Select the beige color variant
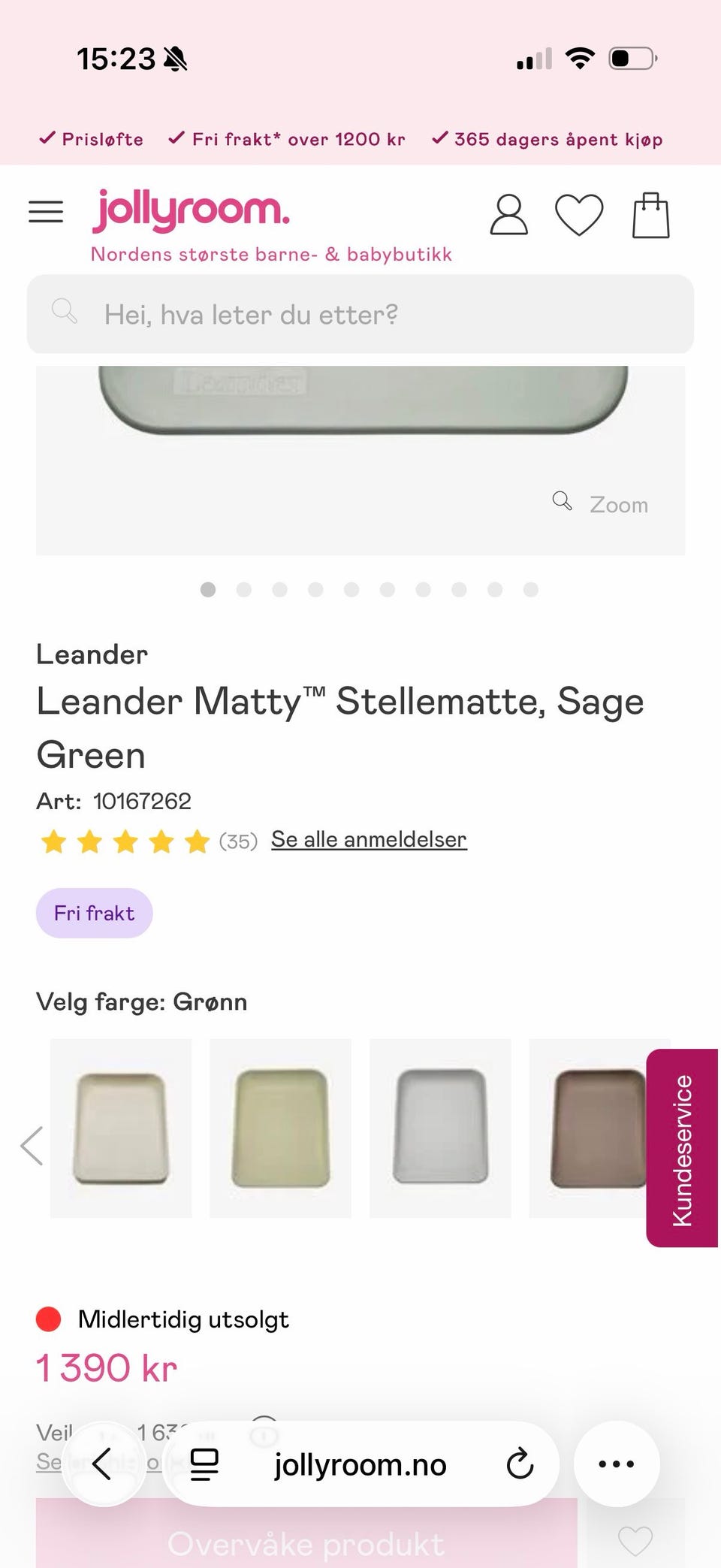Screen dimensions: 721x1568 coord(121,1128)
